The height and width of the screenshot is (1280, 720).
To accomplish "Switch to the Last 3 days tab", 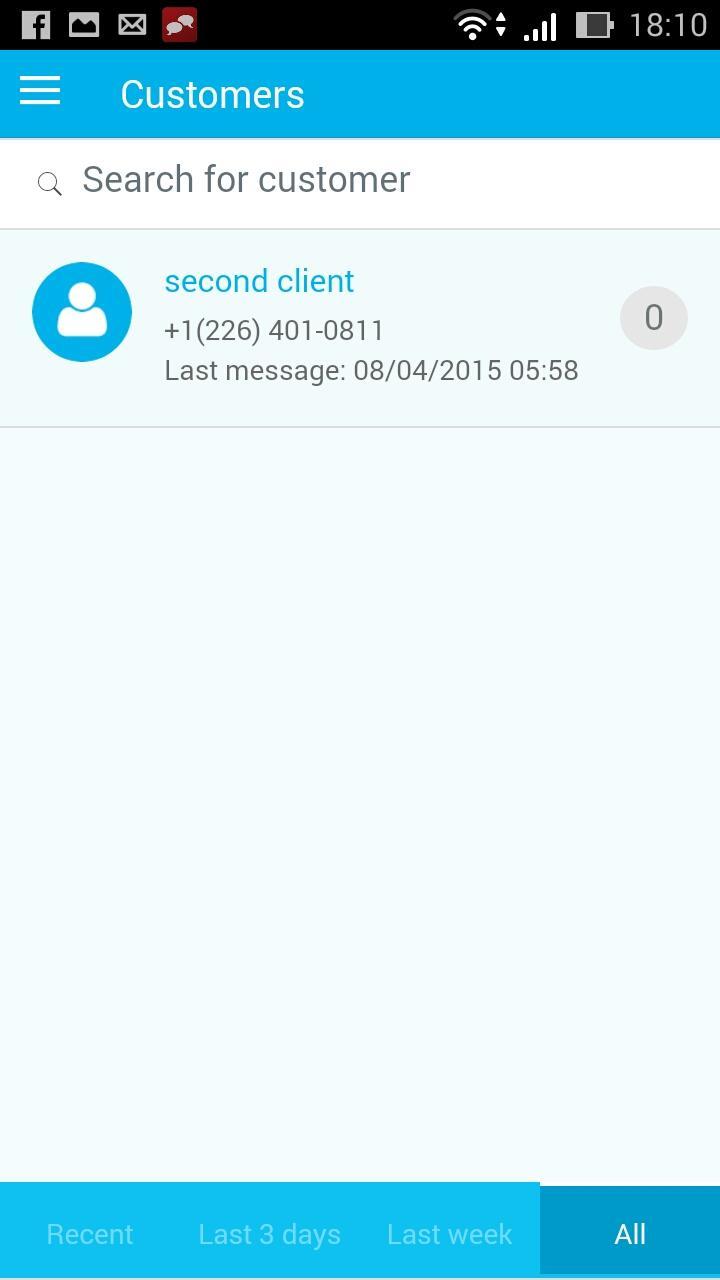I will (x=269, y=1234).
